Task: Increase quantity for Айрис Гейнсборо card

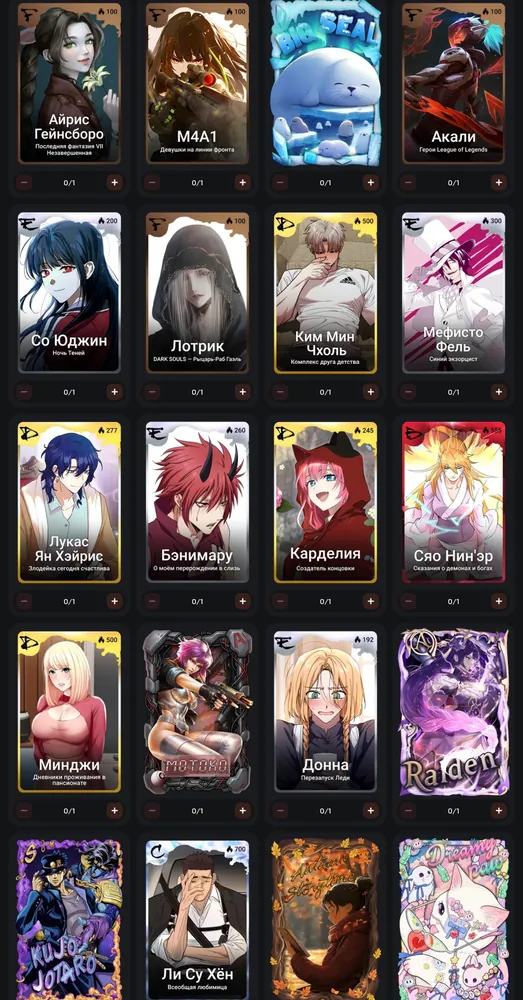Action: pos(115,183)
